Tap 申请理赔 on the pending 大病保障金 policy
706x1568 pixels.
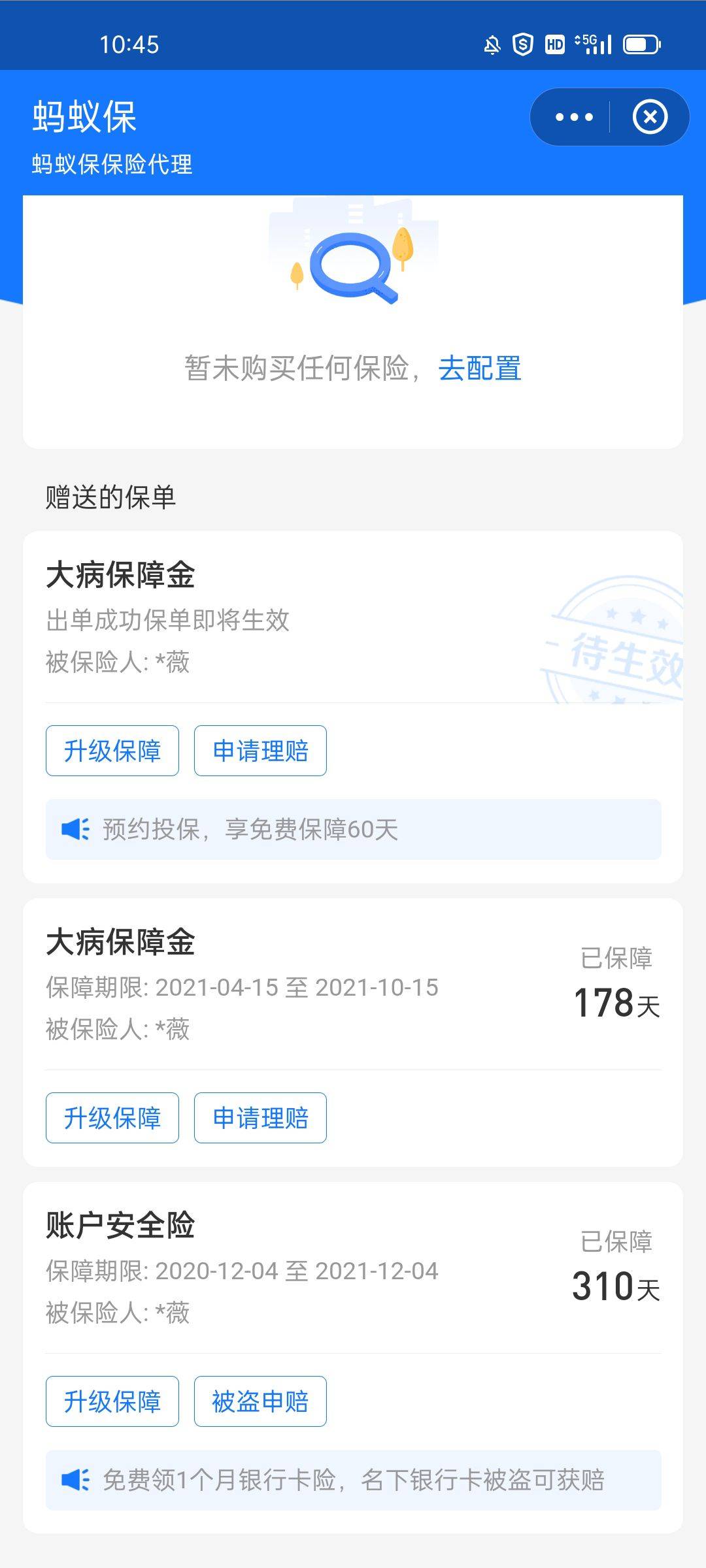(x=260, y=751)
